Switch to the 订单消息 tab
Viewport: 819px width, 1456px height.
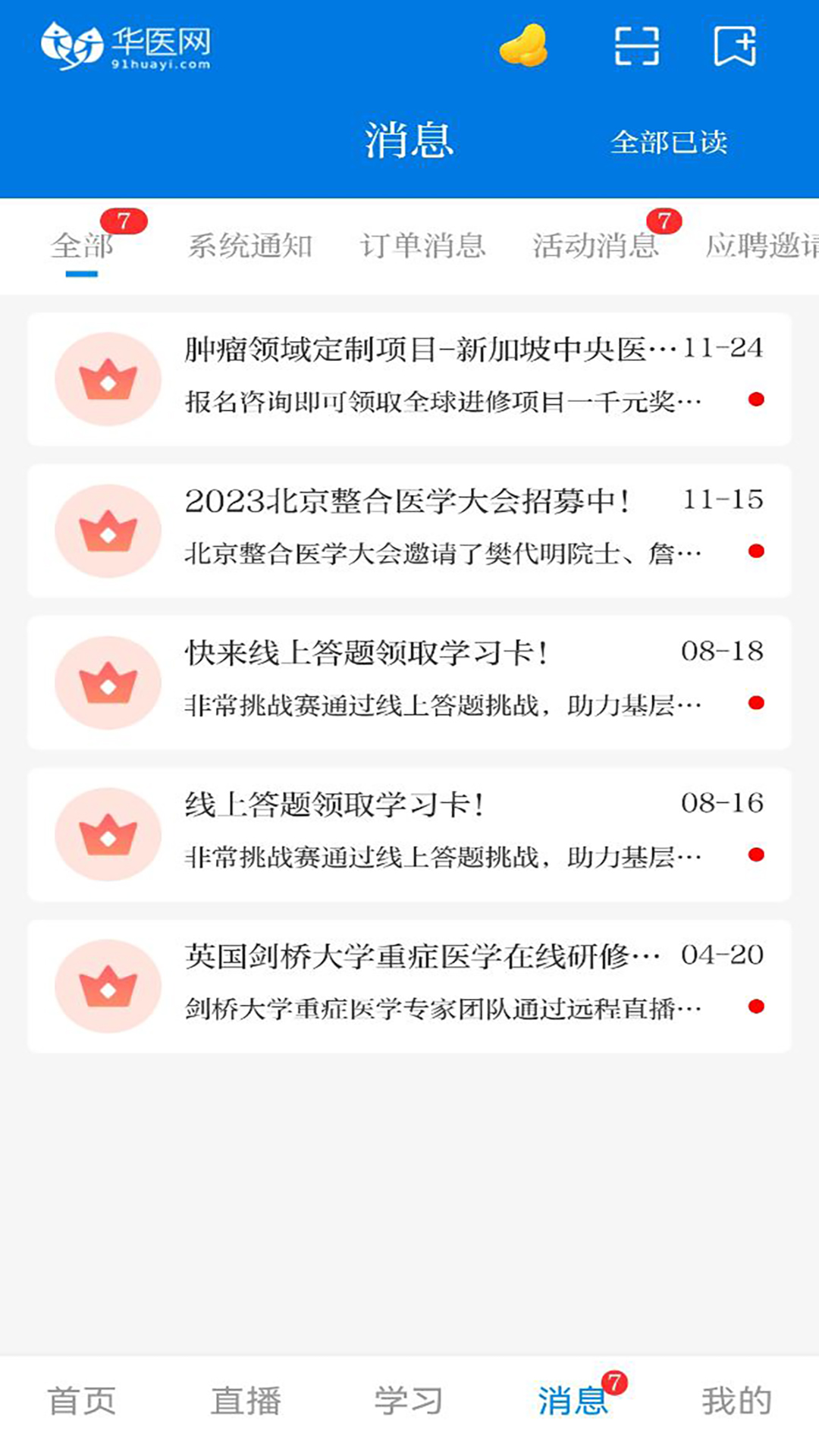point(422,246)
